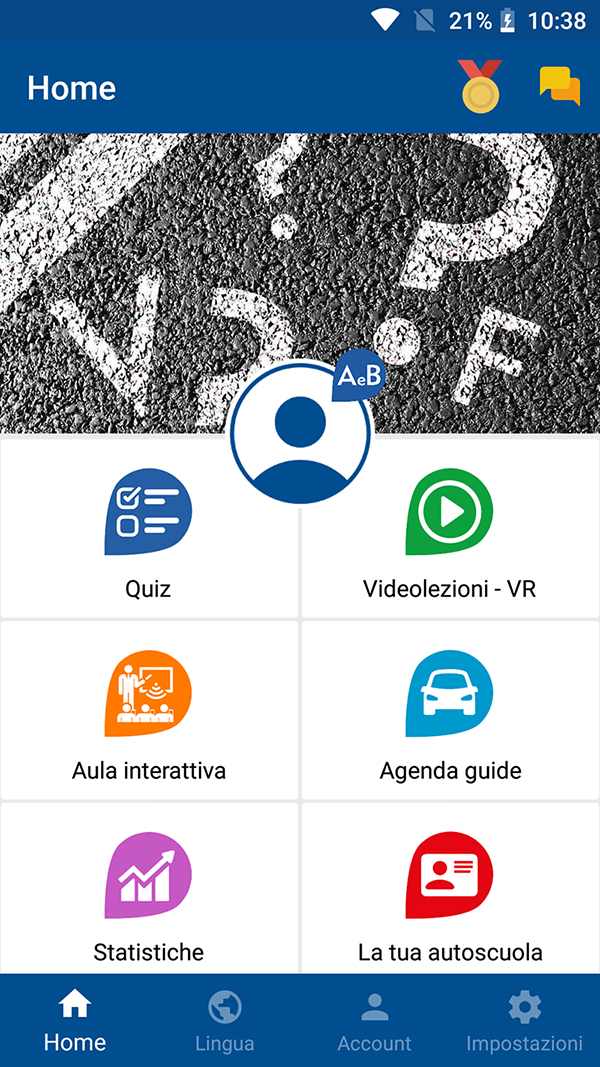Open the medal achievements icon
This screenshot has width=600, height=1067.
pyautogui.click(x=481, y=86)
